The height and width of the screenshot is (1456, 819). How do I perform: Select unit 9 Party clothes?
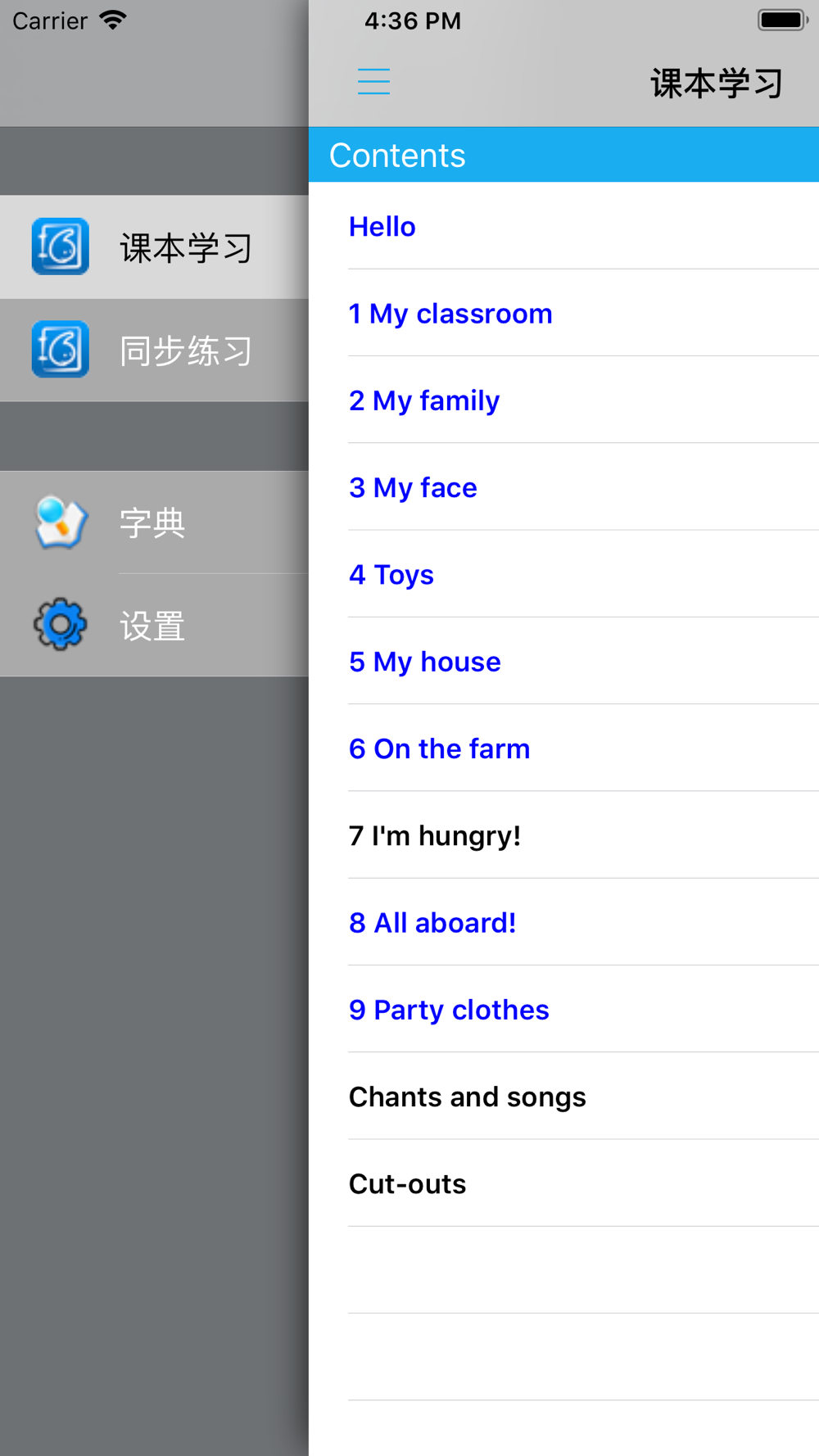[563, 1009]
